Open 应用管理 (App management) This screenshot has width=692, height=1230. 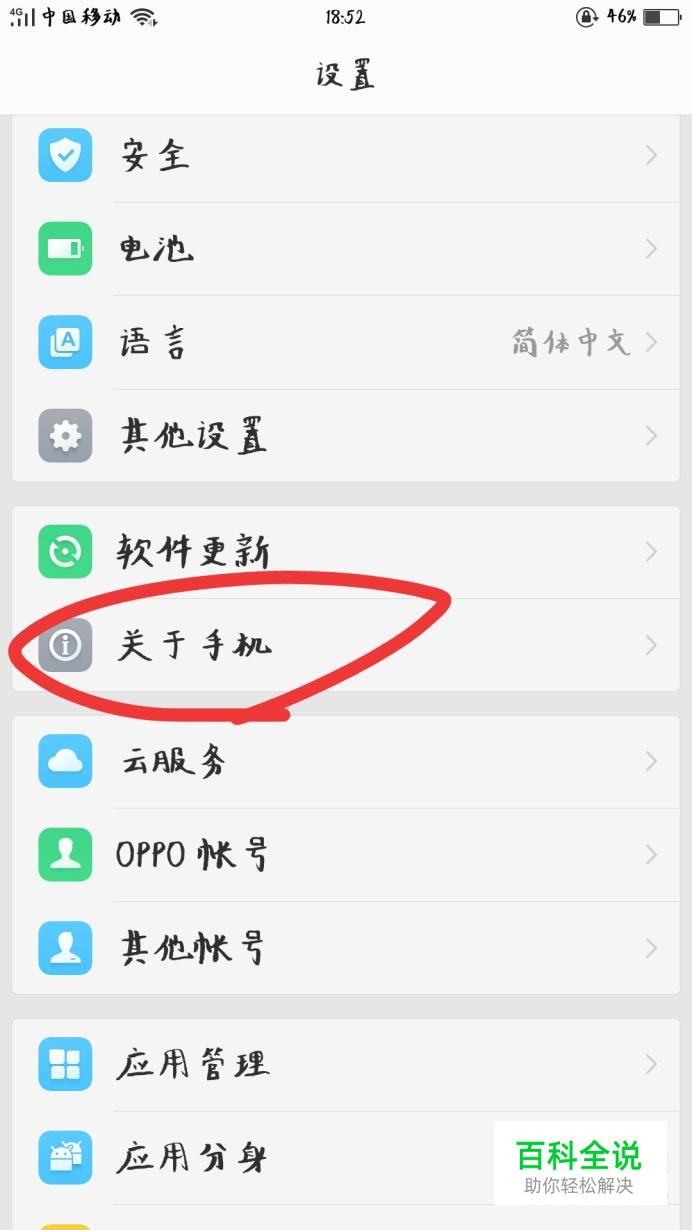[x=345, y=1064]
